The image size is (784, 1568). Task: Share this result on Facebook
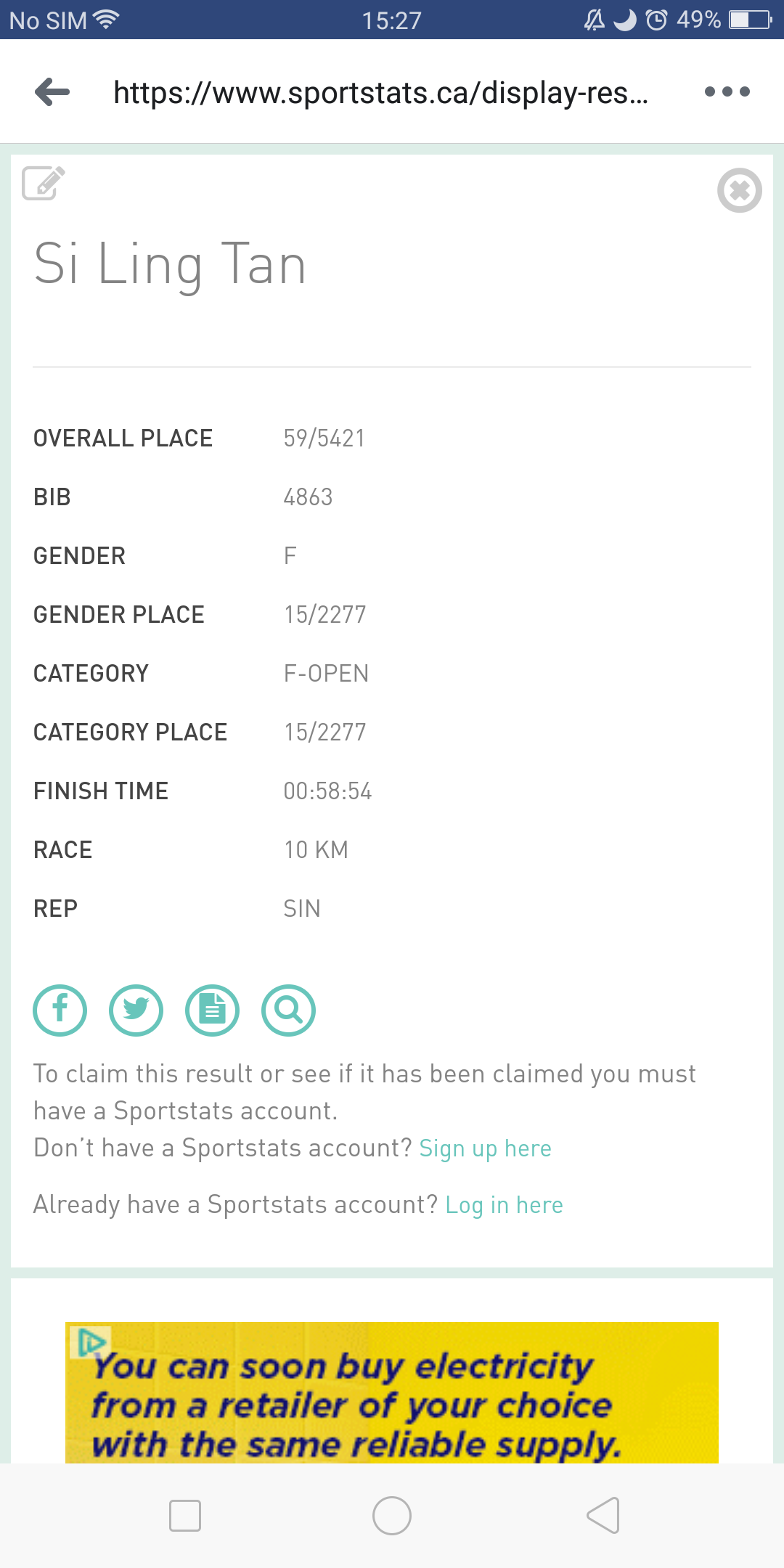60,1010
